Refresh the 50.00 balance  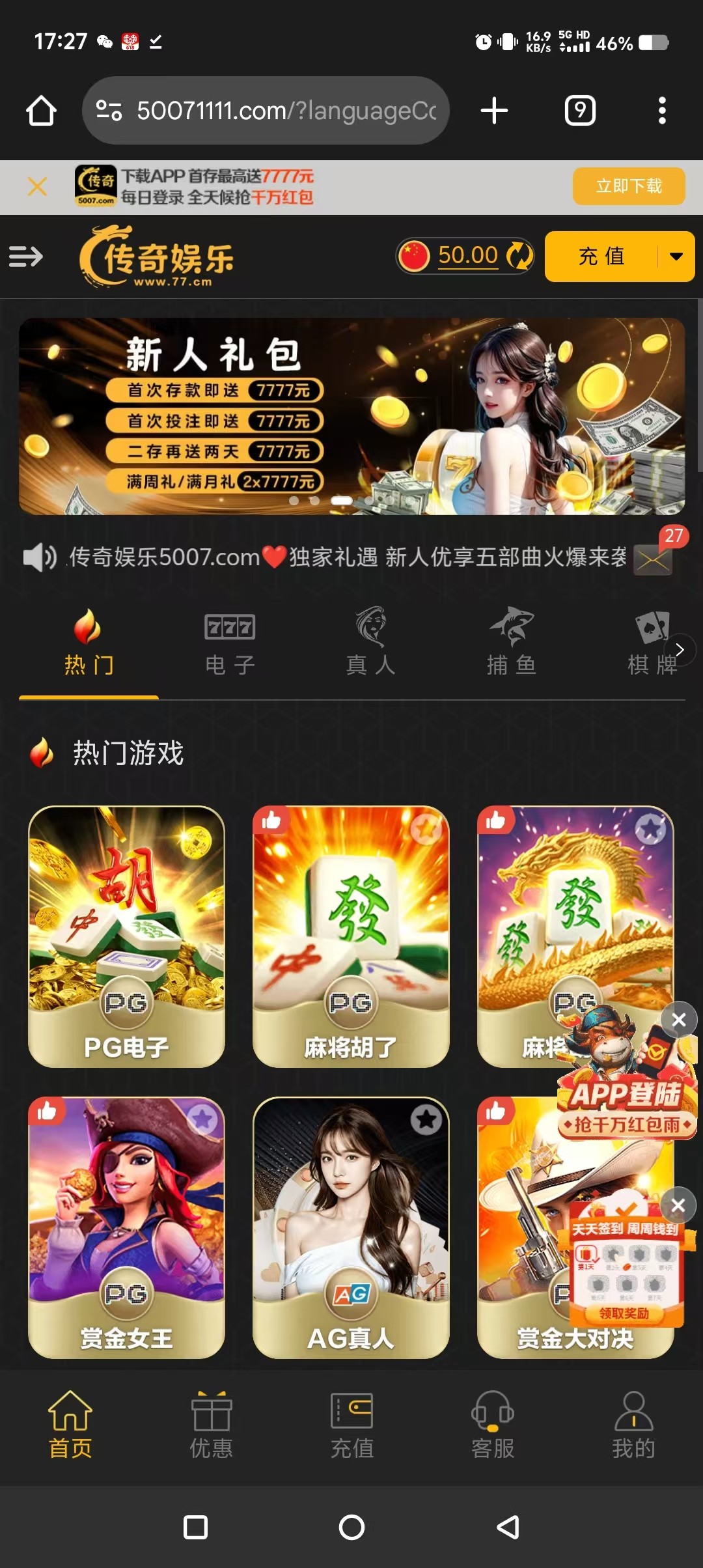click(519, 256)
